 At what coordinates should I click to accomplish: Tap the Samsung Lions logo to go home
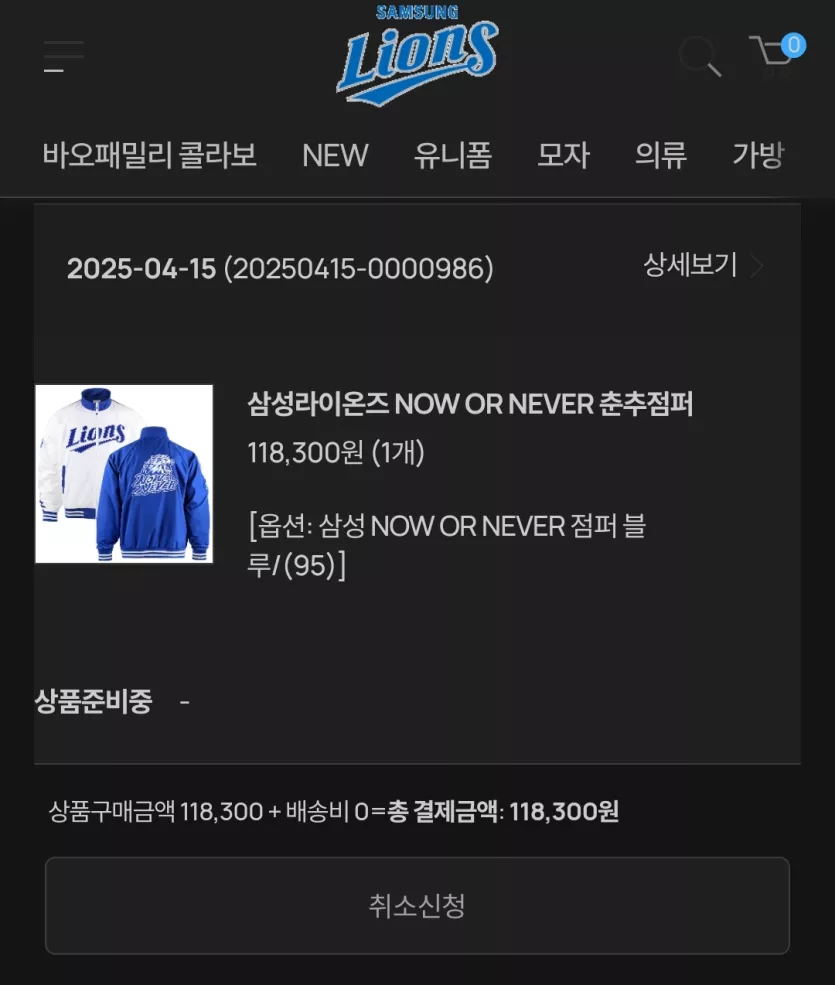pyautogui.click(x=417, y=55)
